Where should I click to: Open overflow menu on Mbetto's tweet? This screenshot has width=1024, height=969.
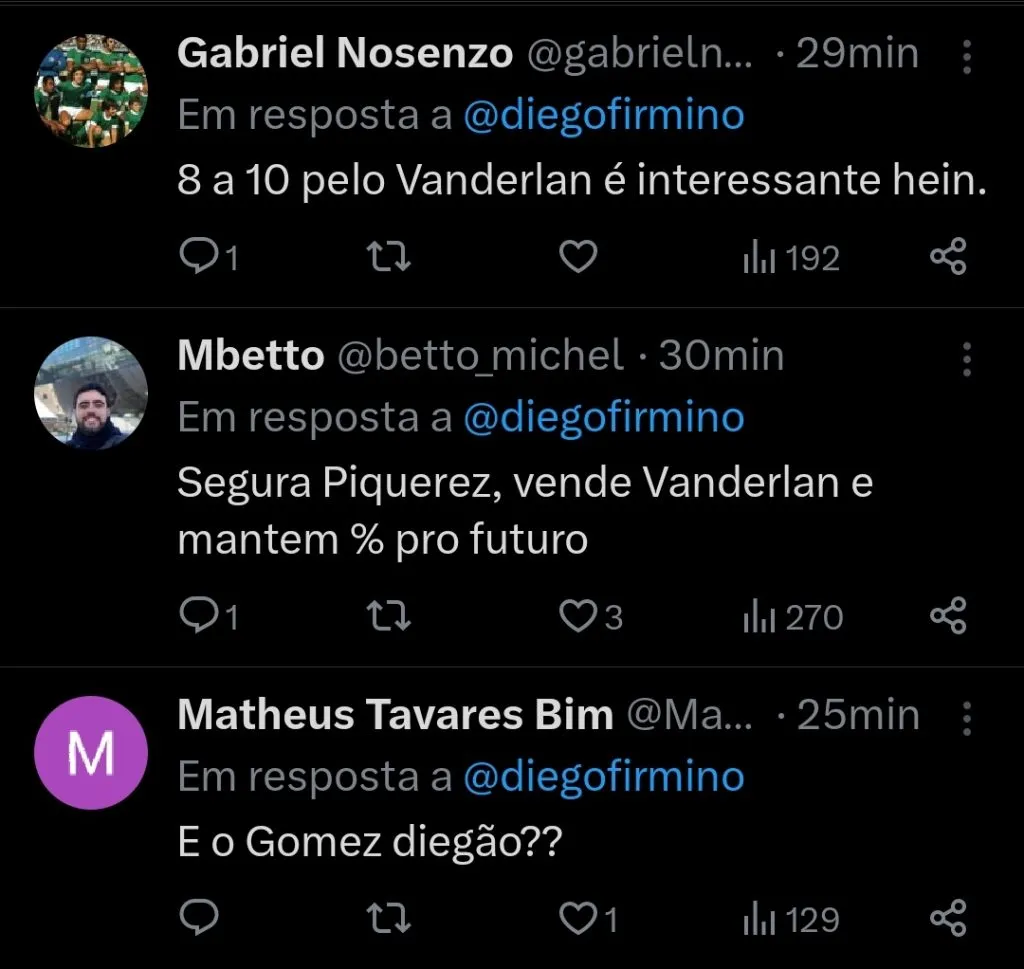tap(966, 357)
